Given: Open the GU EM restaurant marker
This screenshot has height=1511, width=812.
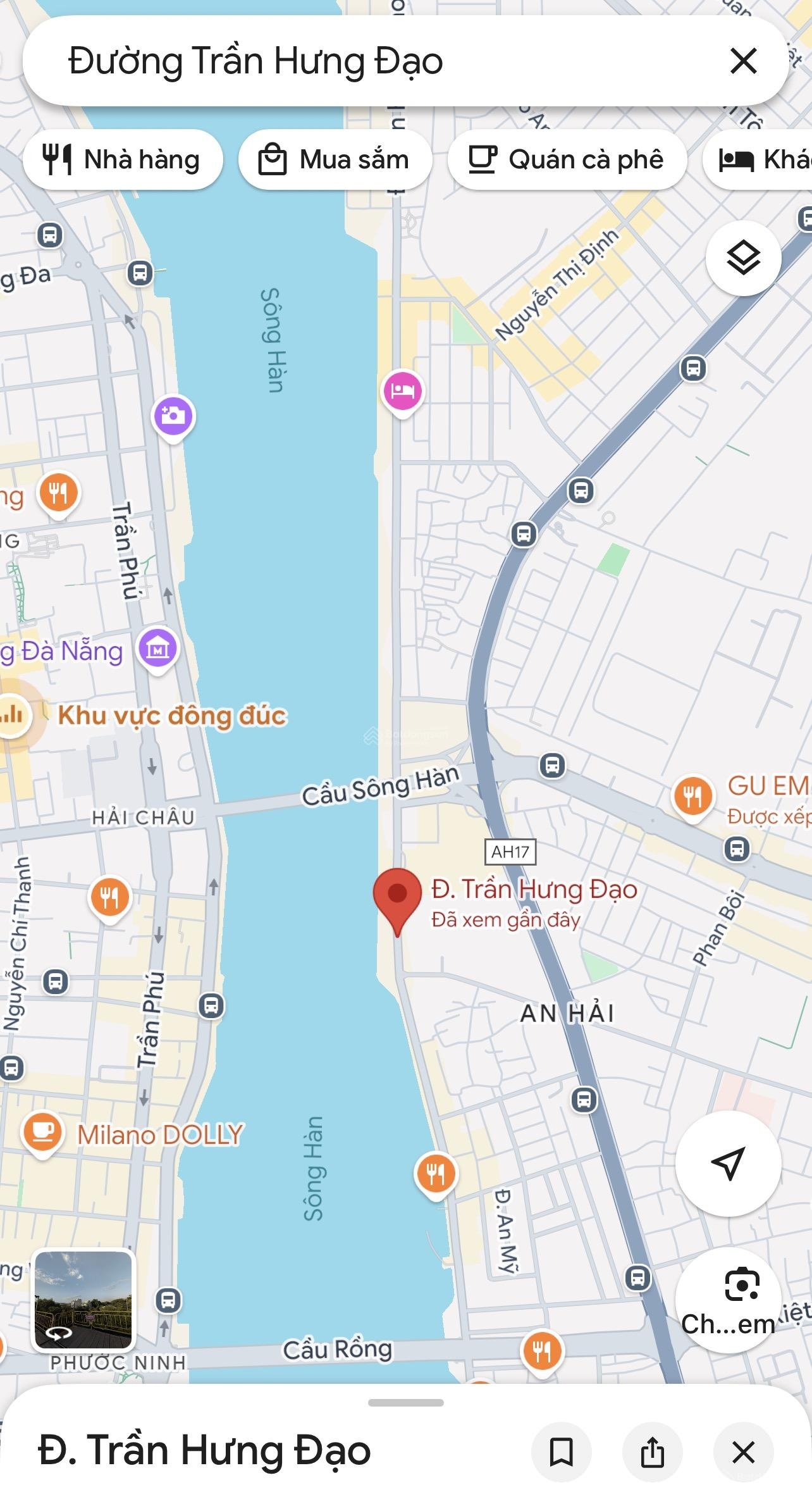Looking at the screenshot, I should tap(692, 795).
